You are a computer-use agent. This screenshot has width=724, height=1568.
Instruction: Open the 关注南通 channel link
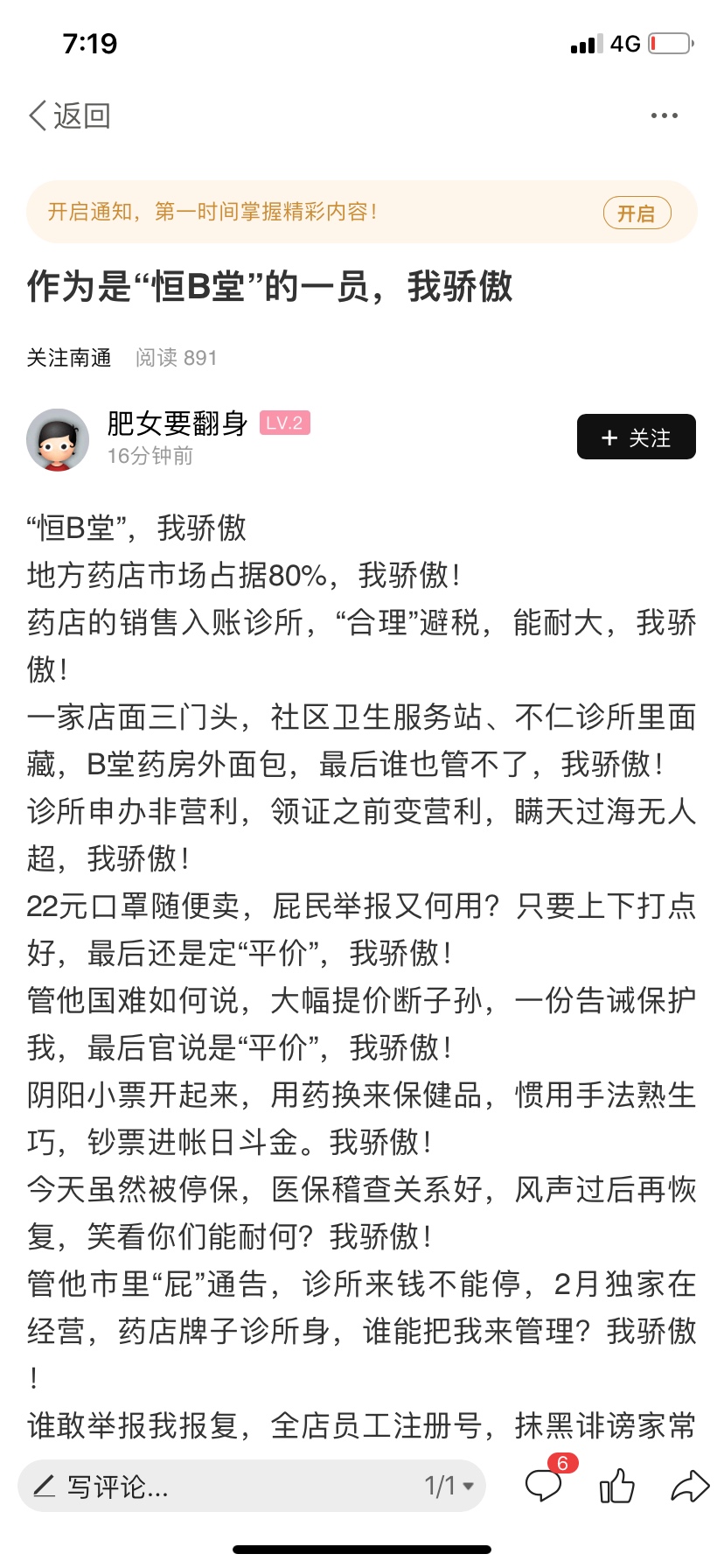click(69, 358)
